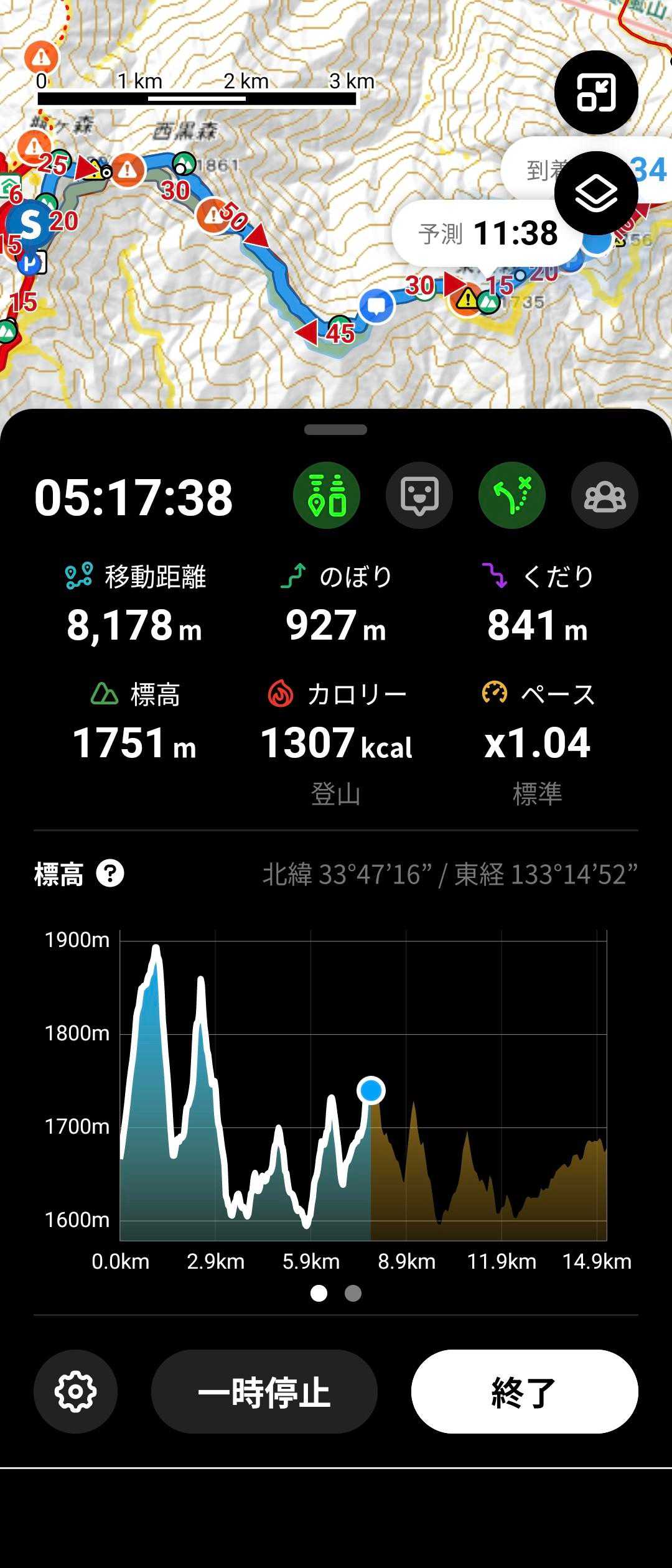Tap the map layers button
The width and height of the screenshot is (672, 1568).
pyautogui.click(x=595, y=193)
